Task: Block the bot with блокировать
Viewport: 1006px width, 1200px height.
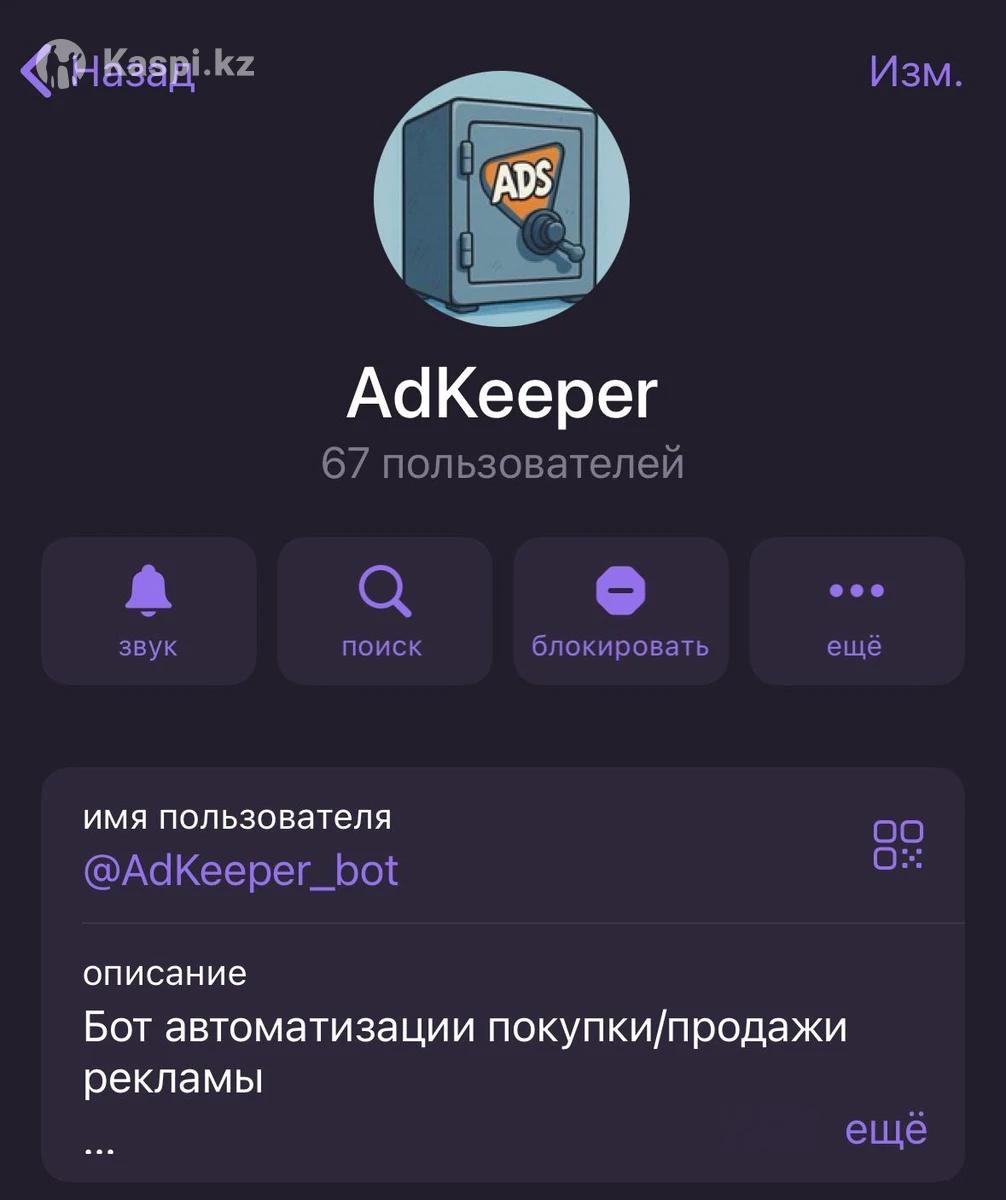Action: pyautogui.click(x=620, y=611)
